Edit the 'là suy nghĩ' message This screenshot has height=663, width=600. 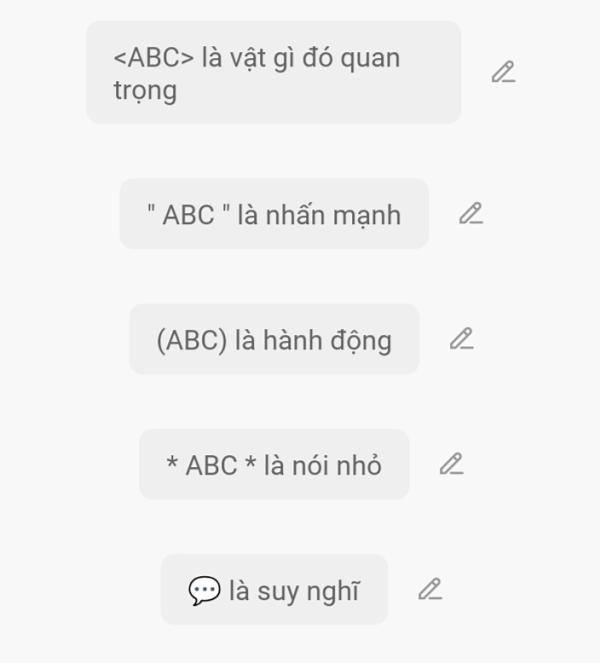pos(430,589)
